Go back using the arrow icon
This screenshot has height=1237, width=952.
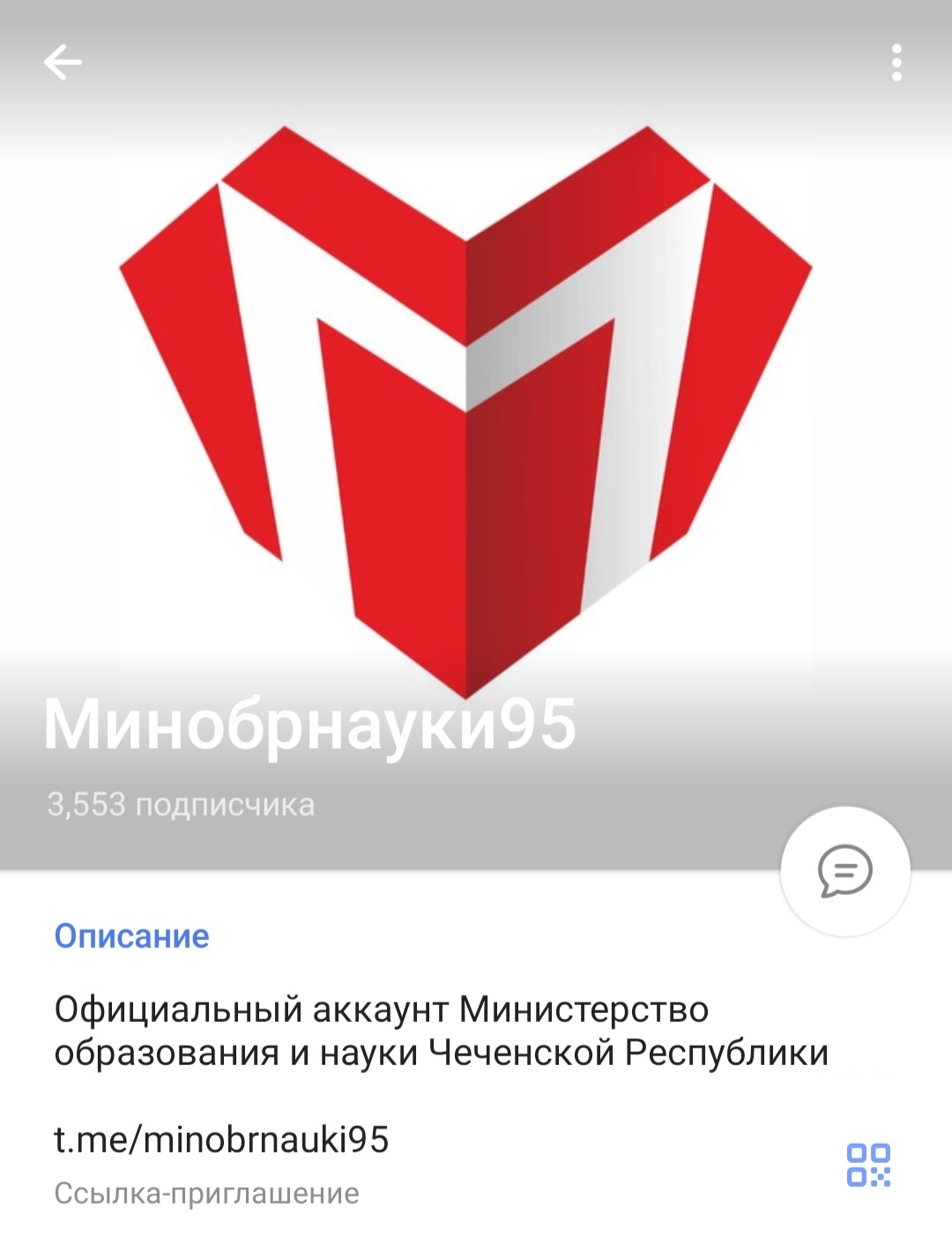tap(63, 63)
